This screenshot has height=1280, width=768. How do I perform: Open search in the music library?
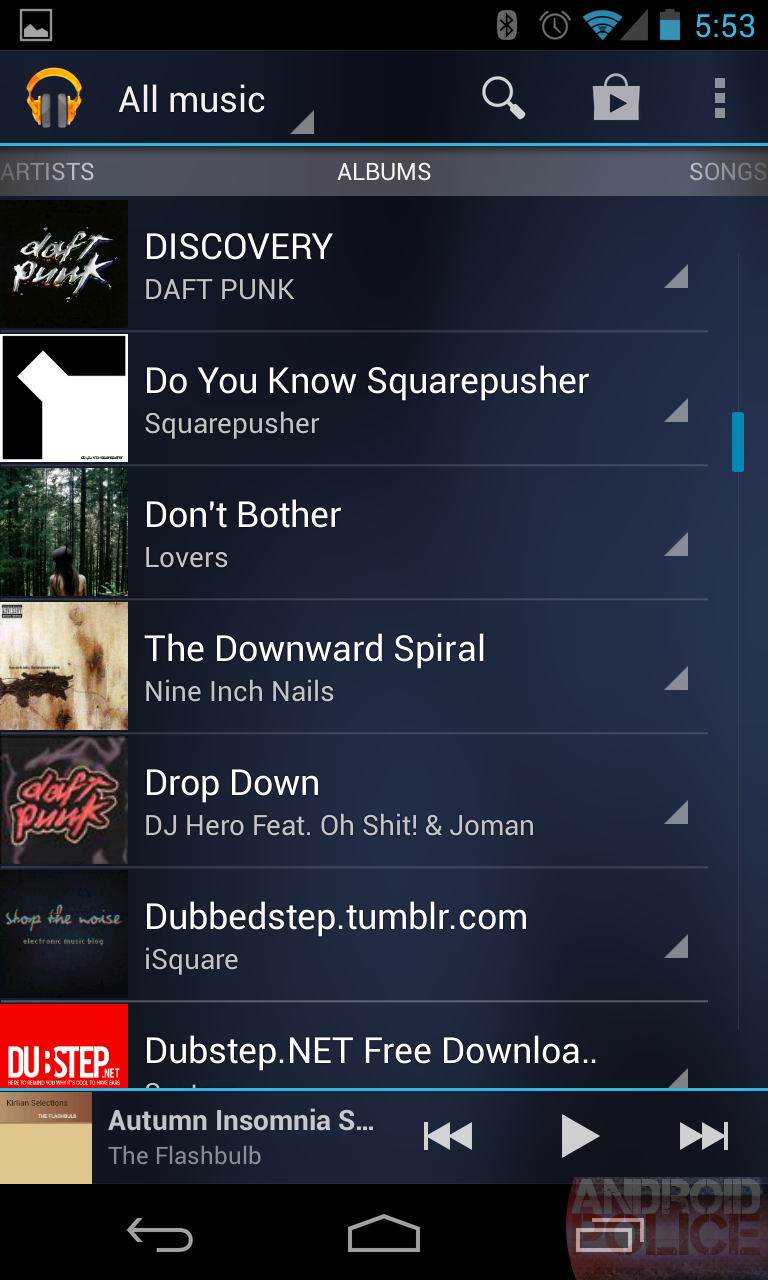(x=504, y=97)
